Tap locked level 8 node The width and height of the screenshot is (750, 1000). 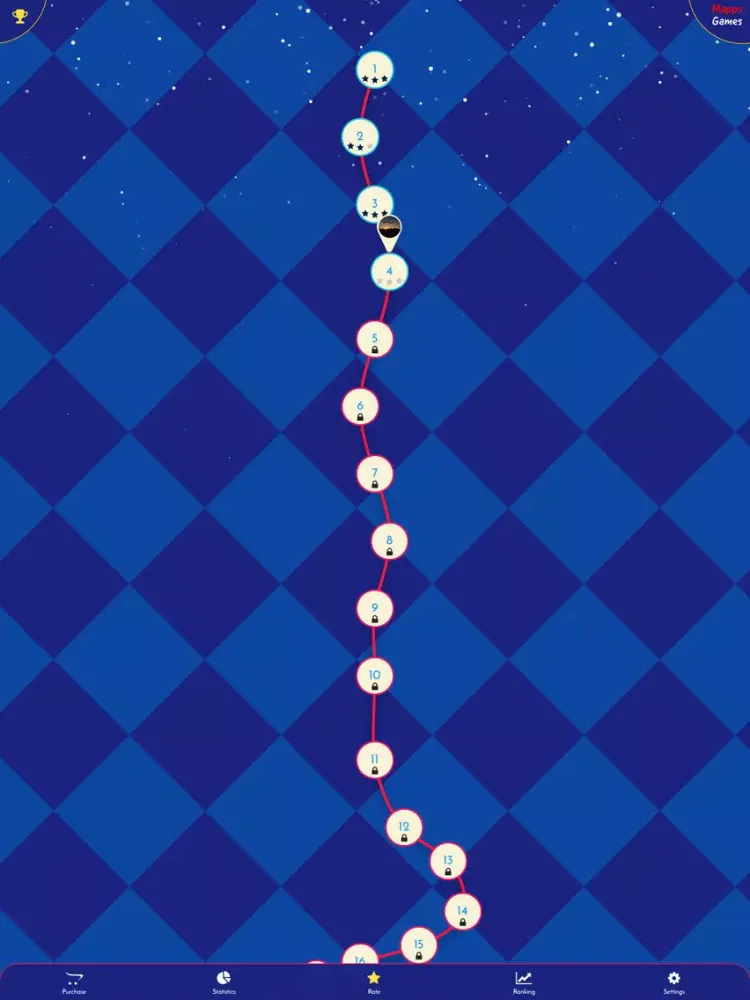(x=389, y=542)
